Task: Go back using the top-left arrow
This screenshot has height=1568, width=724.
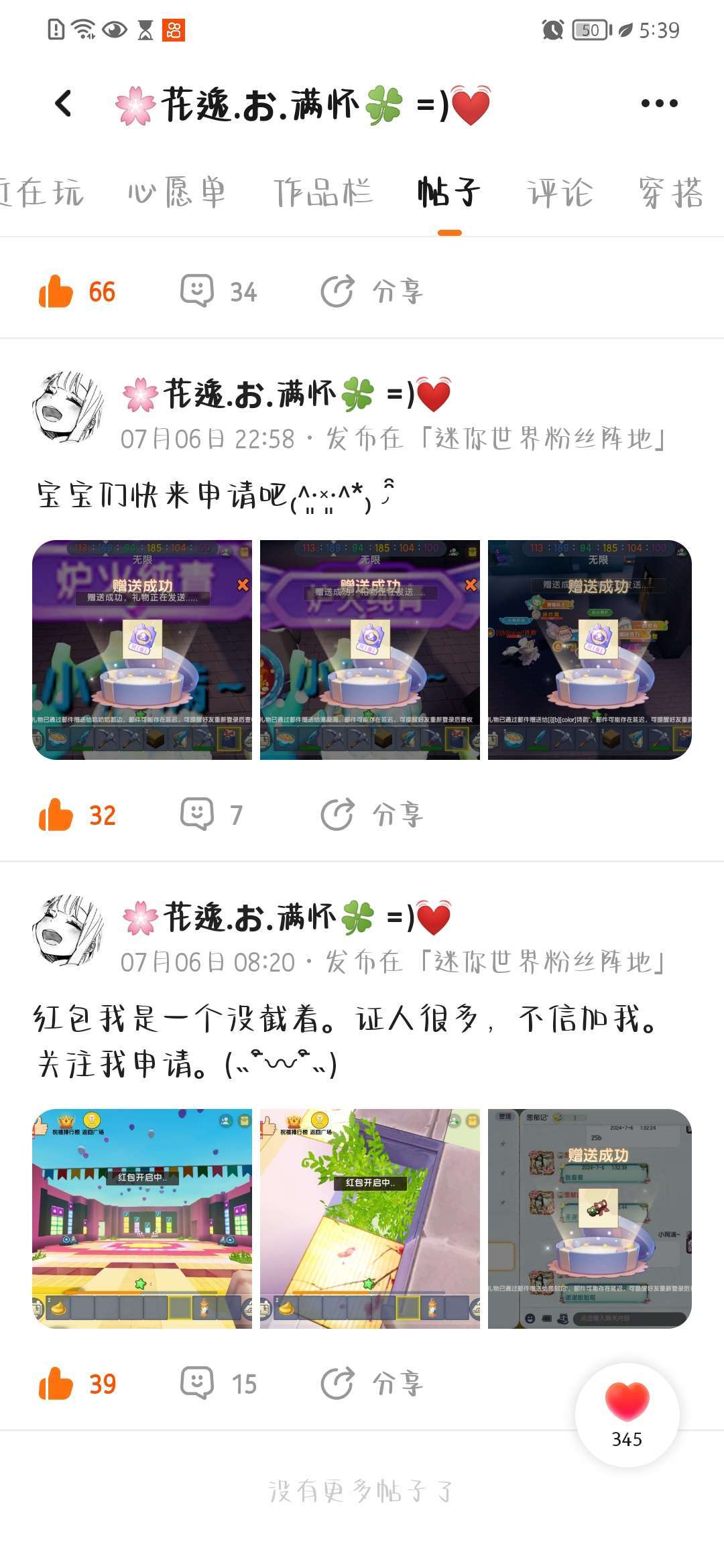Action: tap(64, 104)
